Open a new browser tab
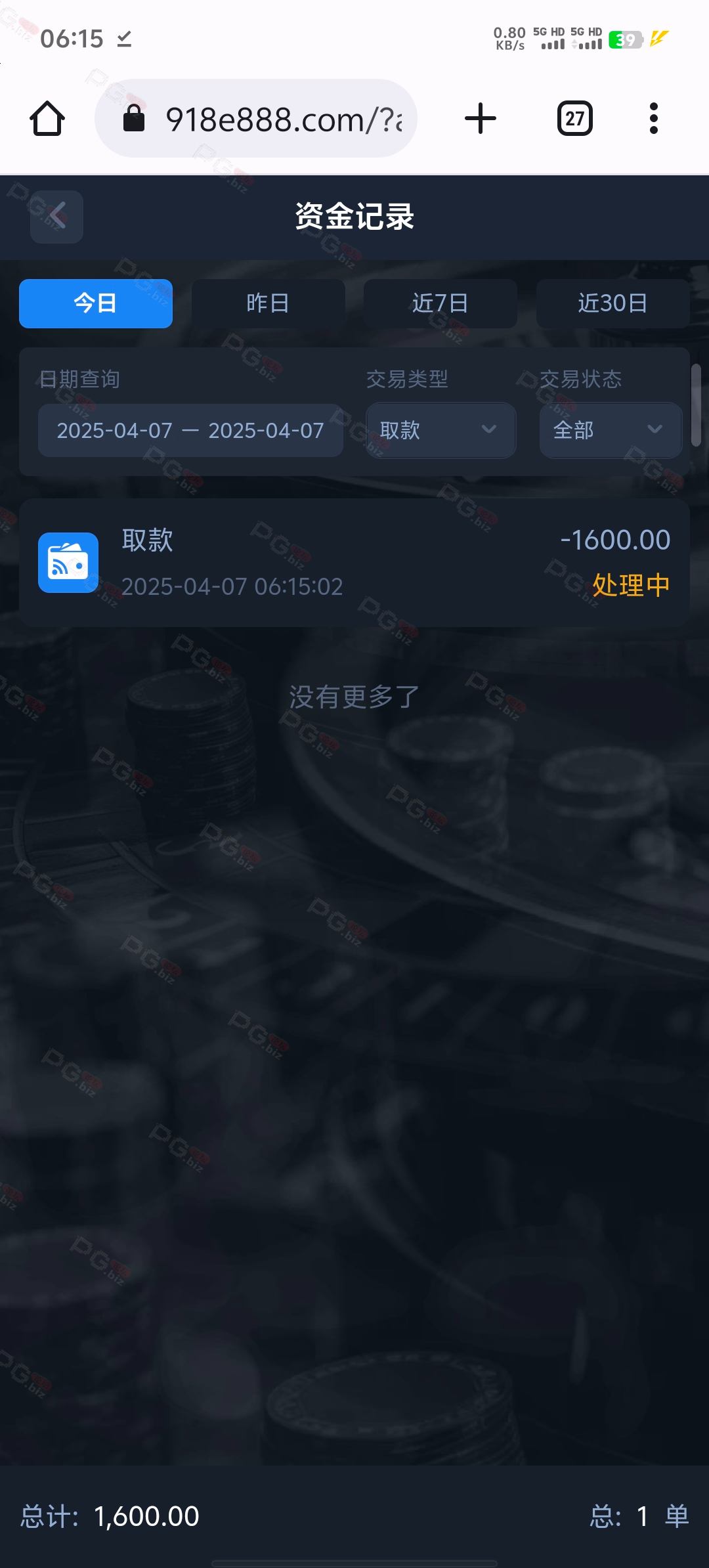The image size is (709, 1568). click(x=481, y=119)
